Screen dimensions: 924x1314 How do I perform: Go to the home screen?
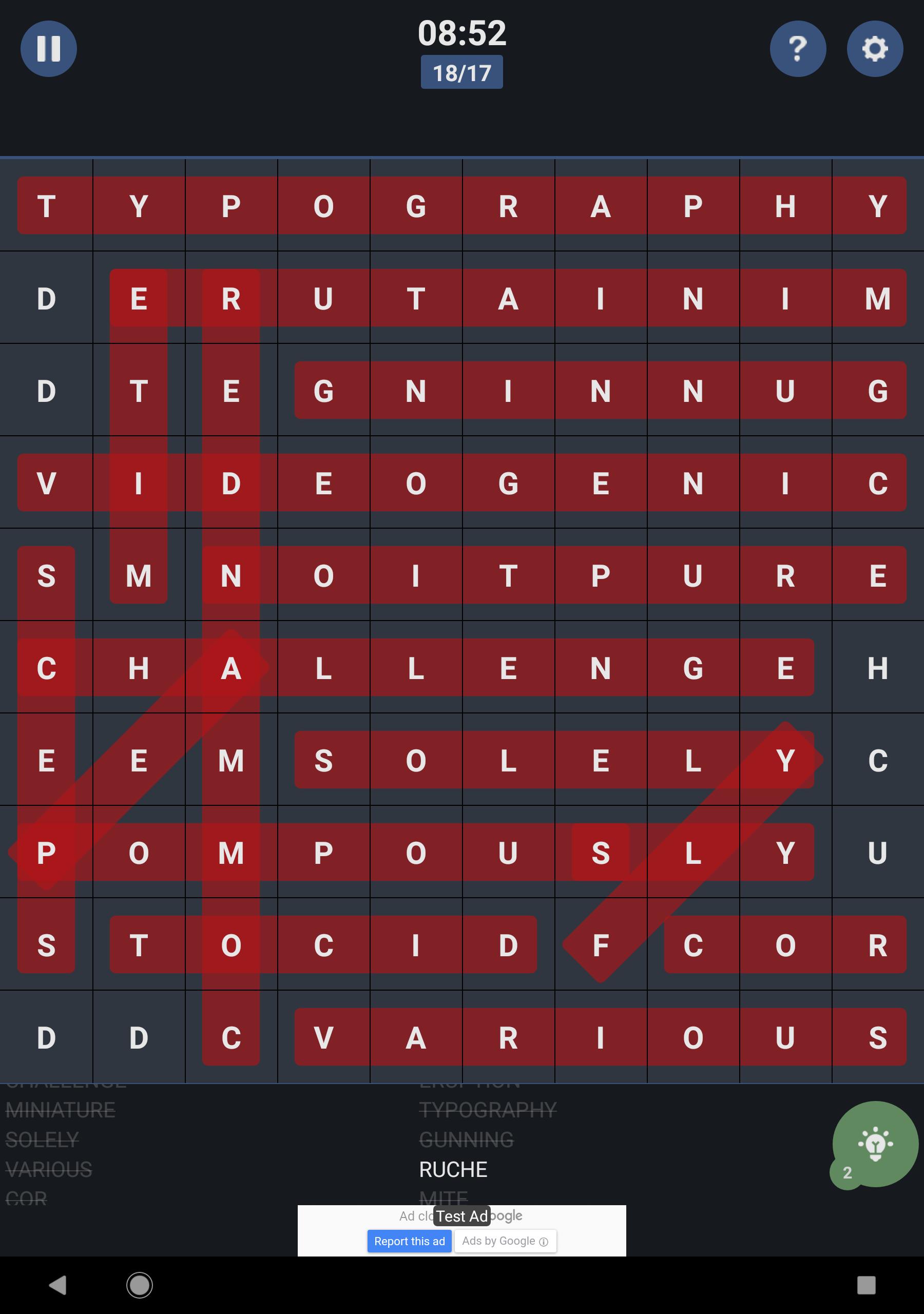click(139, 1285)
